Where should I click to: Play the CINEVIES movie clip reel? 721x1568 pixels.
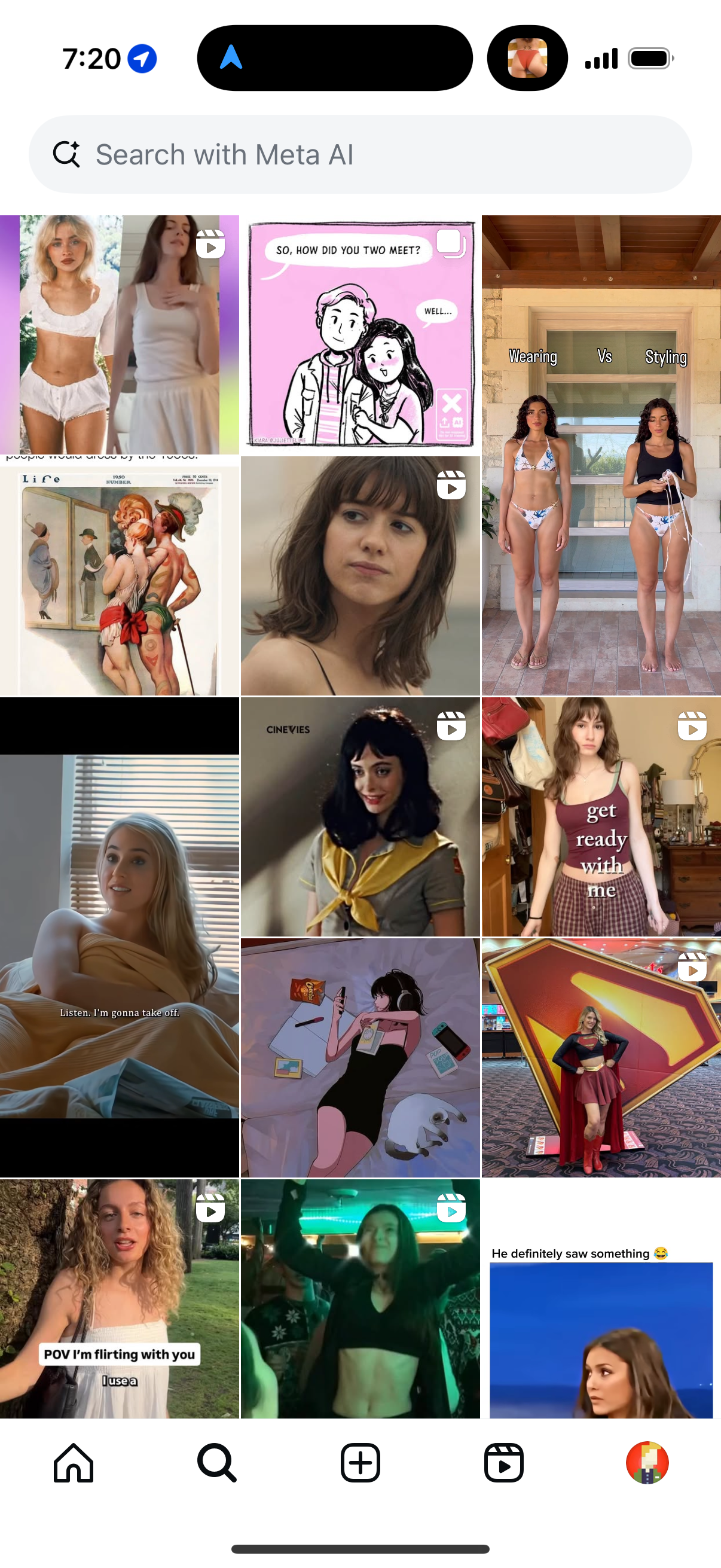point(360,816)
